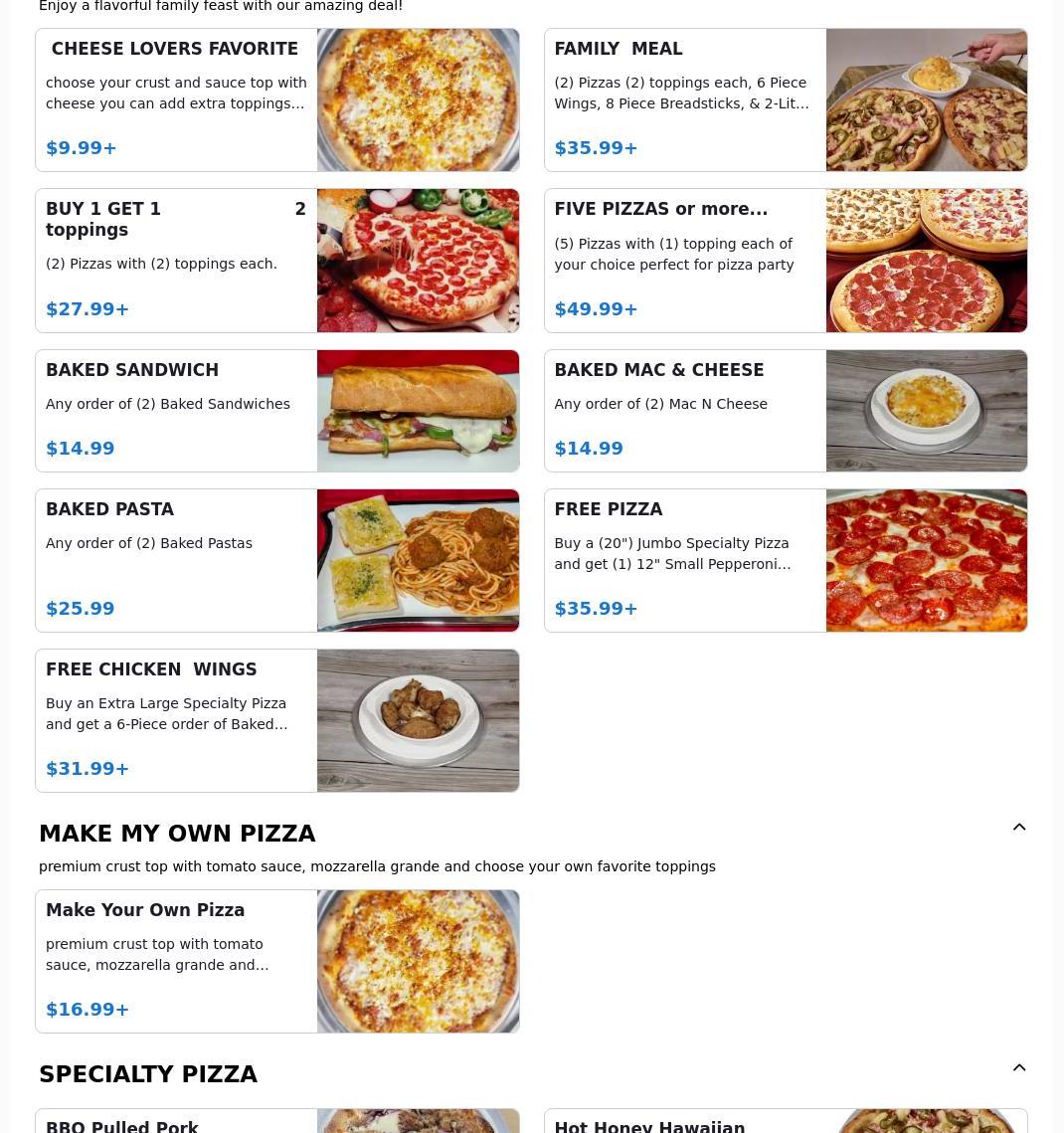
Task: Open the BBQ Pulled Pork pizza
Action: [276, 1122]
